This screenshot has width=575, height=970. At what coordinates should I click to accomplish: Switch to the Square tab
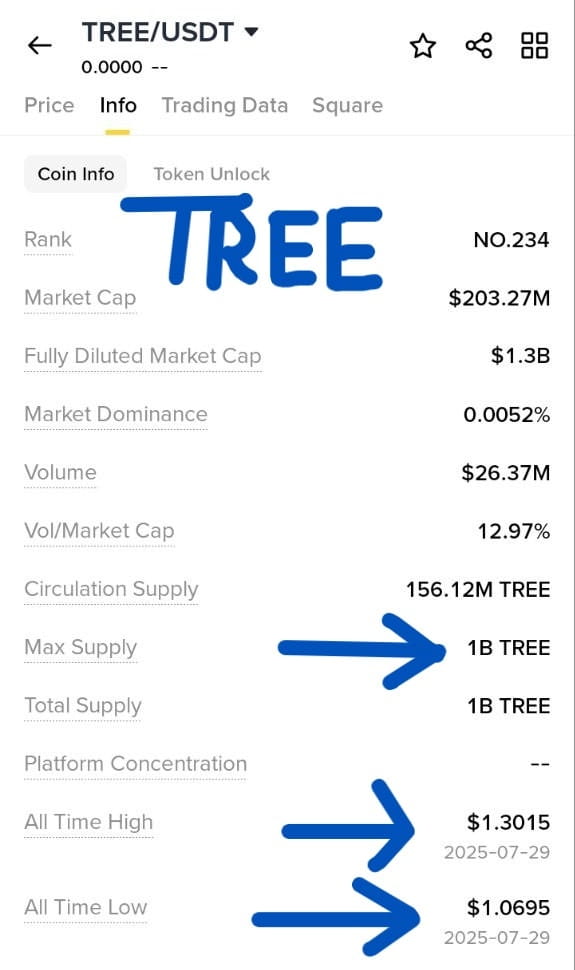(347, 105)
